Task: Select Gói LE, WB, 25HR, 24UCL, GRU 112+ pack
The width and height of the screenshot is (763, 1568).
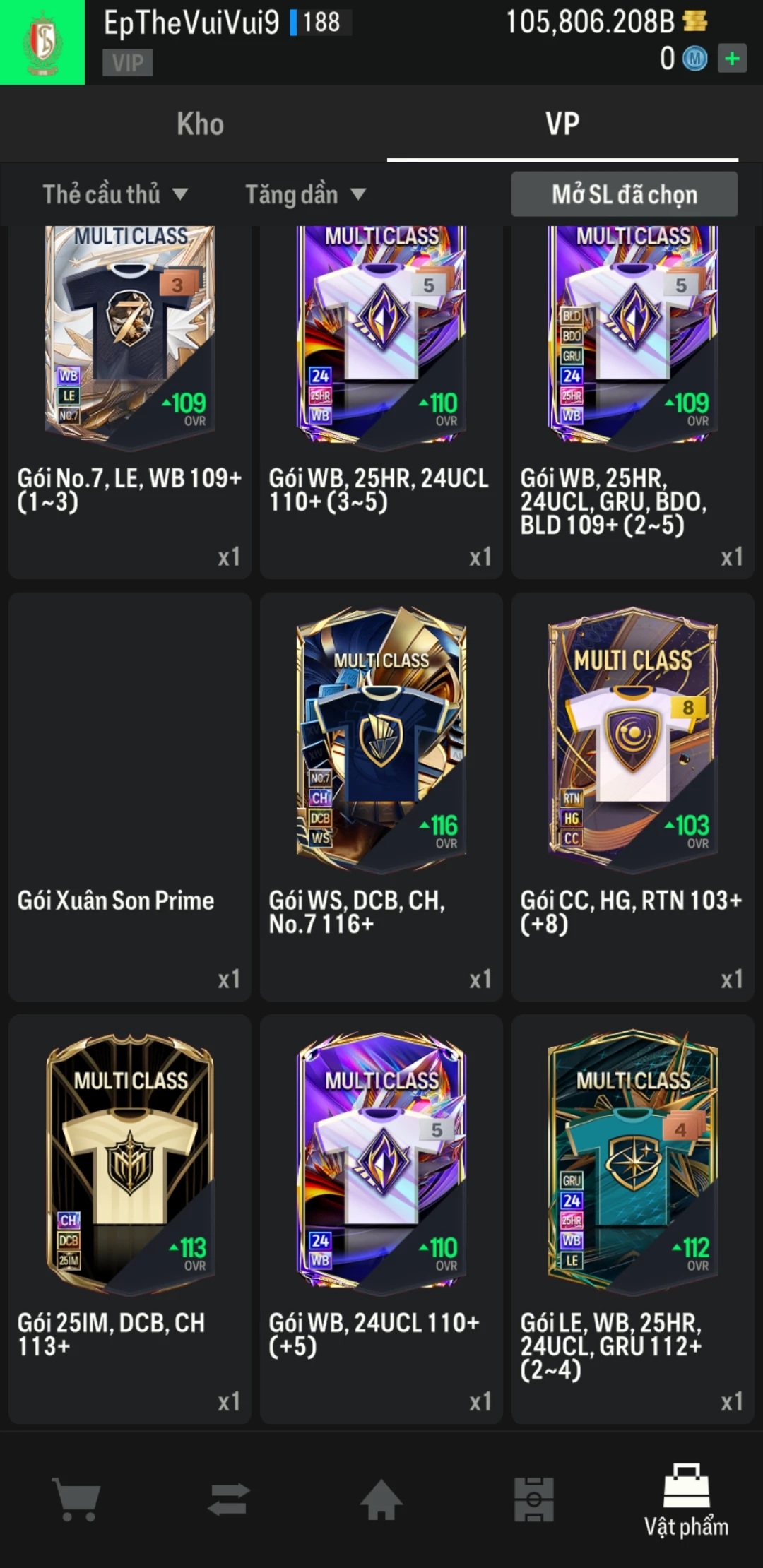Action: pos(633,1219)
